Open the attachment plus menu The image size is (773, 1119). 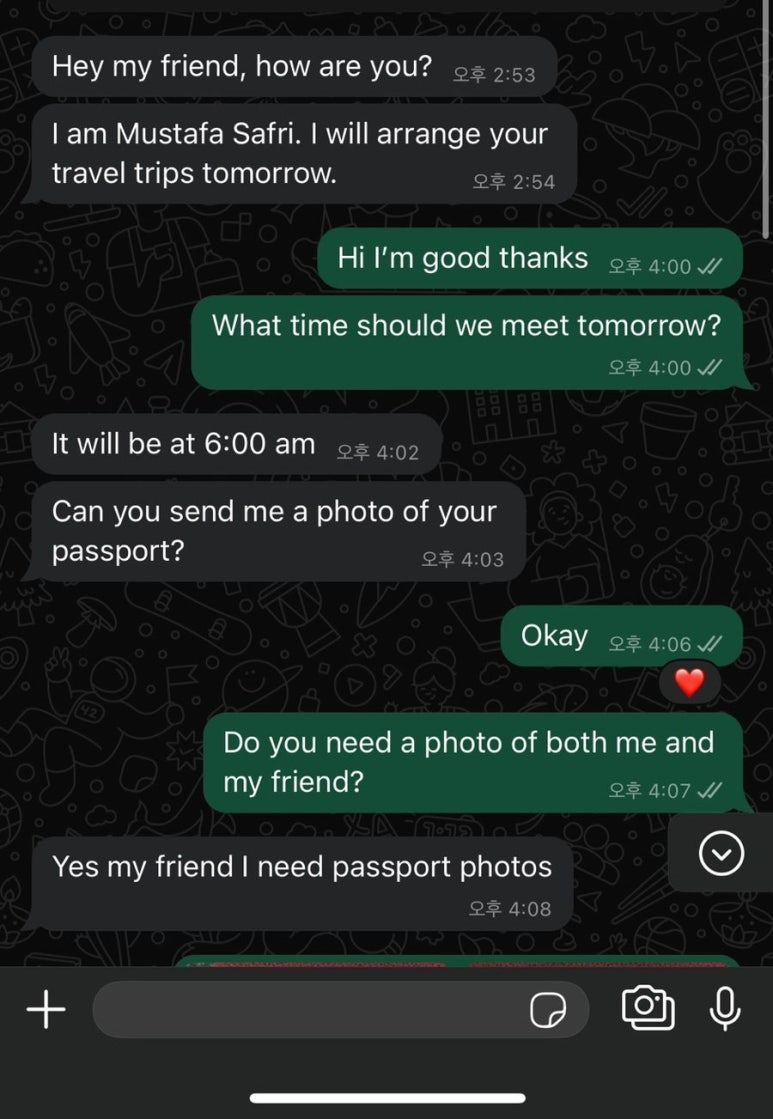click(x=45, y=1010)
